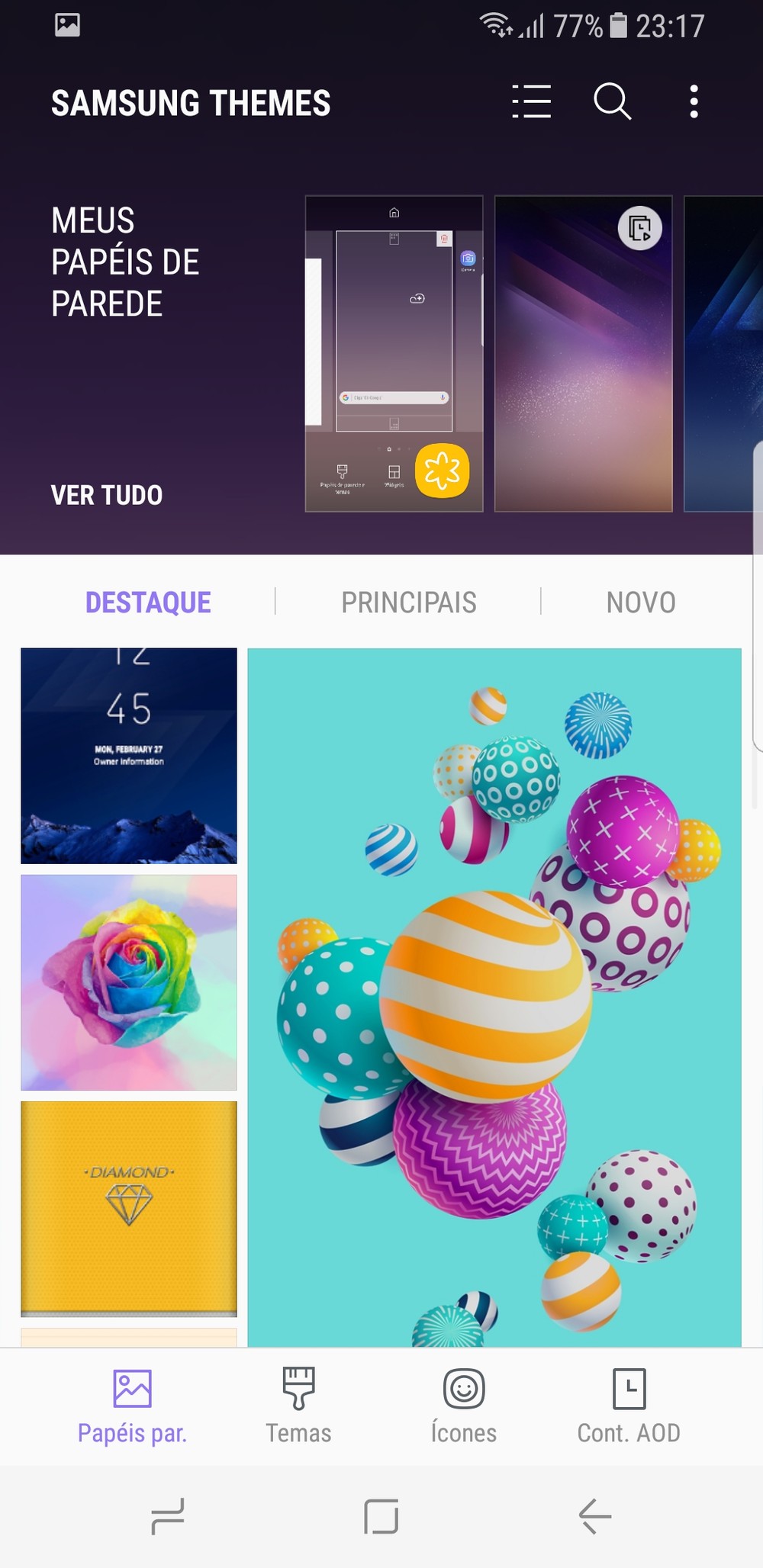Image resolution: width=763 pixels, height=1568 pixels.
Task: Open search in Samsung Themes
Action: click(x=612, y=101)
